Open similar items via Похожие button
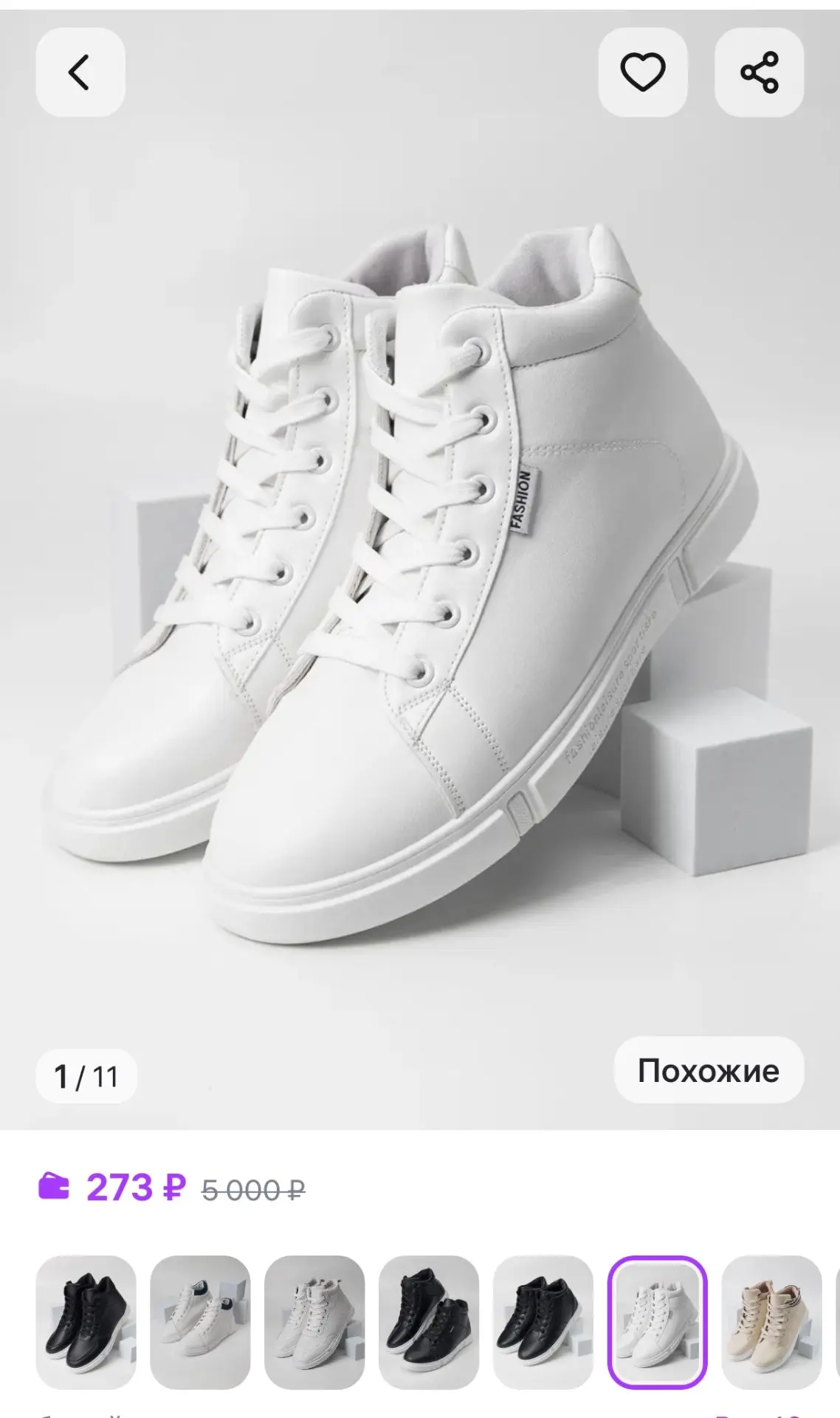 click(709, 1070)
